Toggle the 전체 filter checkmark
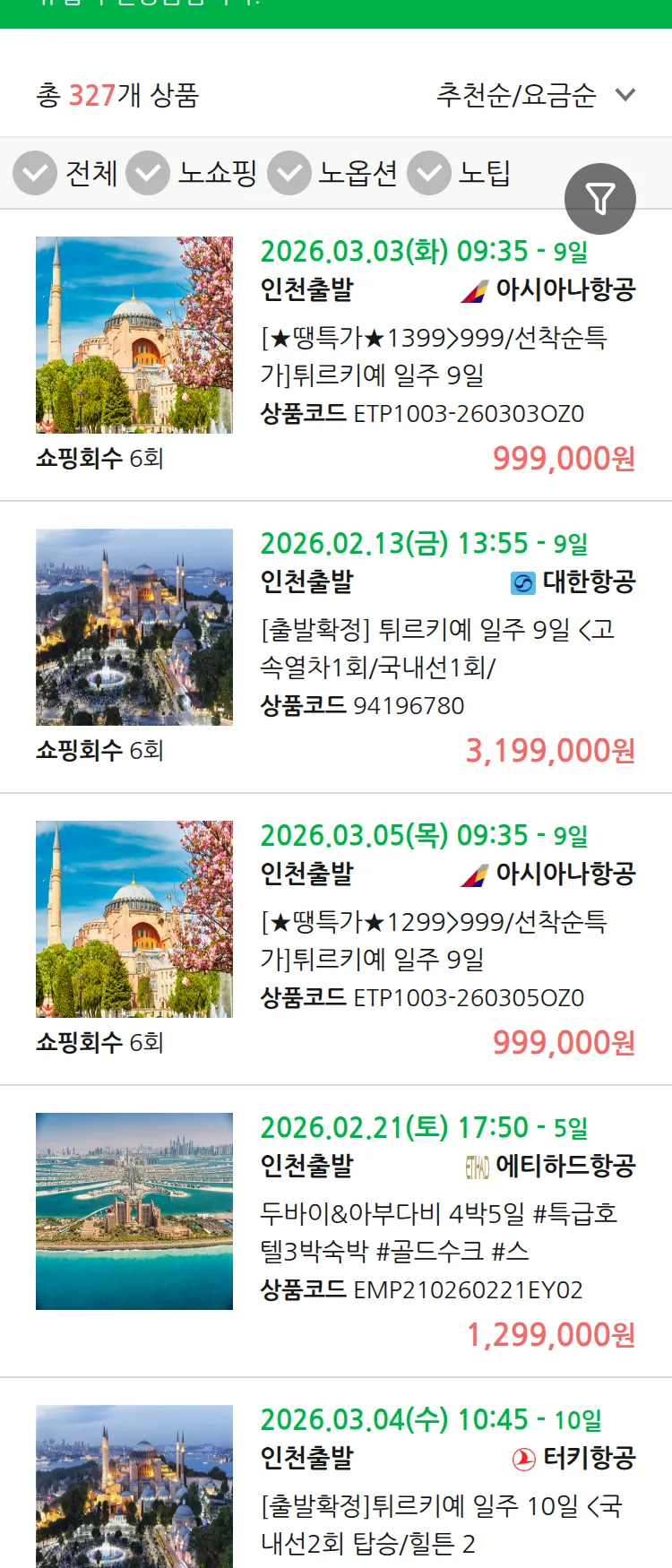 [x=34, y=173]
